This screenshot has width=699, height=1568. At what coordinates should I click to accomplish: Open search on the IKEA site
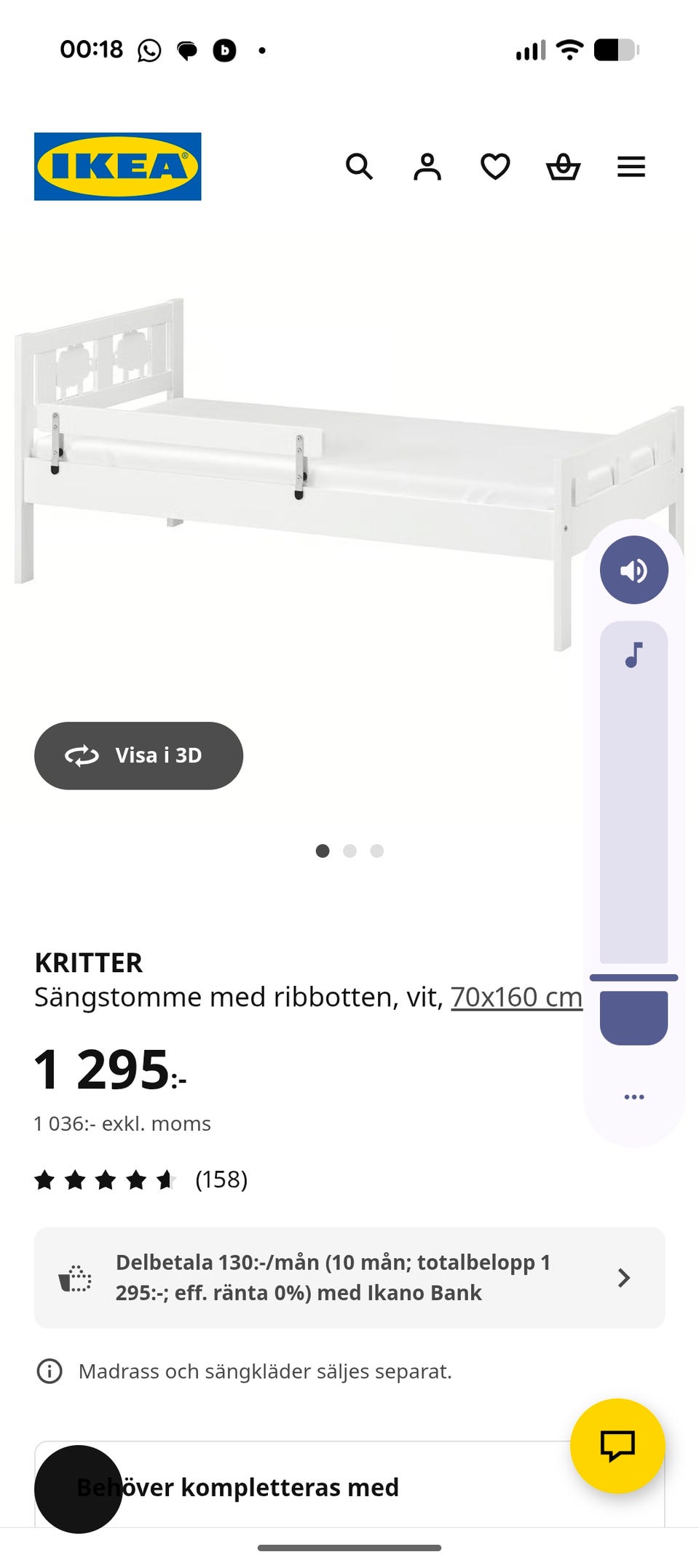[360, 167]
